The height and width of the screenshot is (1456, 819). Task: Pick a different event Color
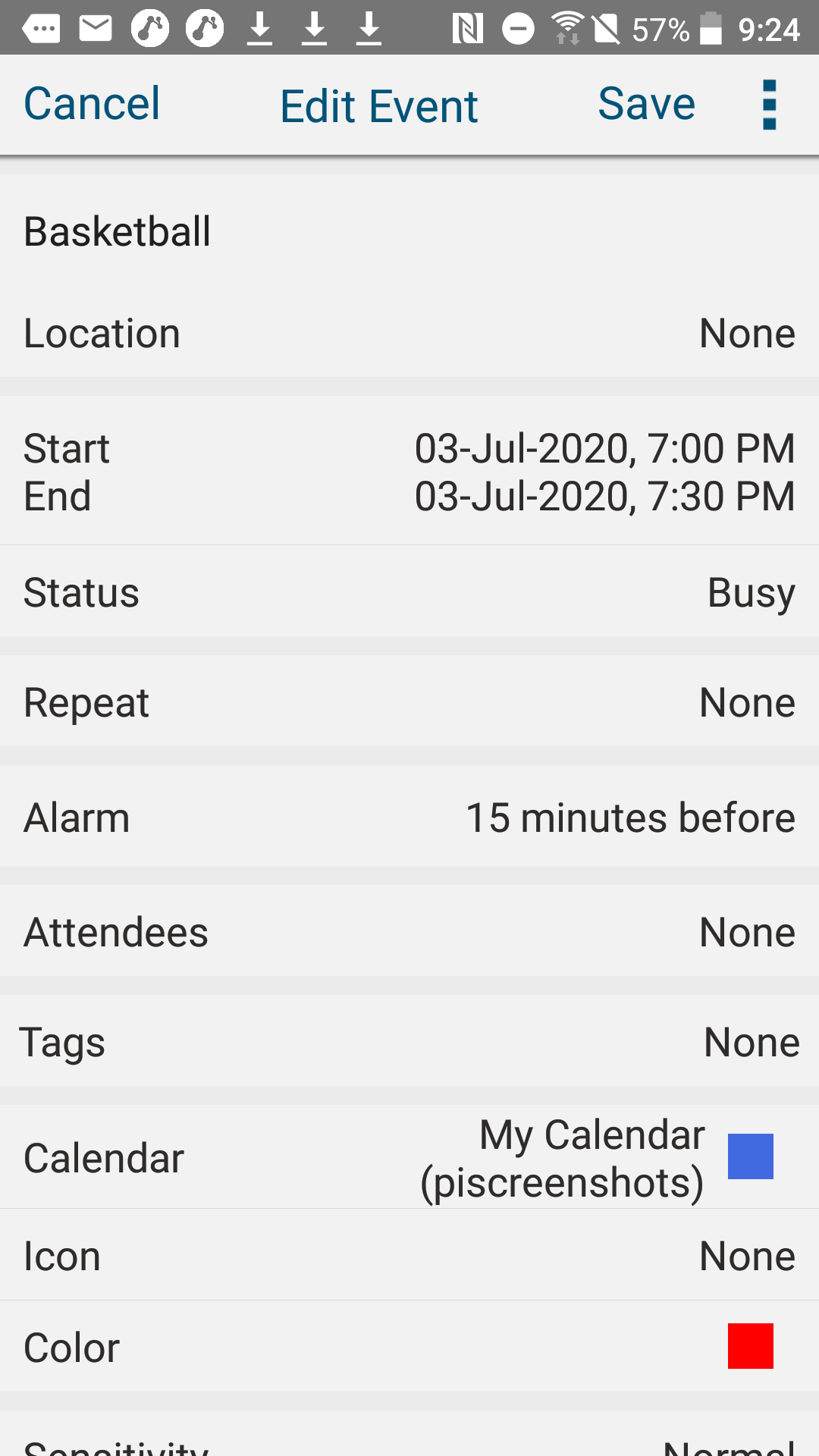point(409,1347)
